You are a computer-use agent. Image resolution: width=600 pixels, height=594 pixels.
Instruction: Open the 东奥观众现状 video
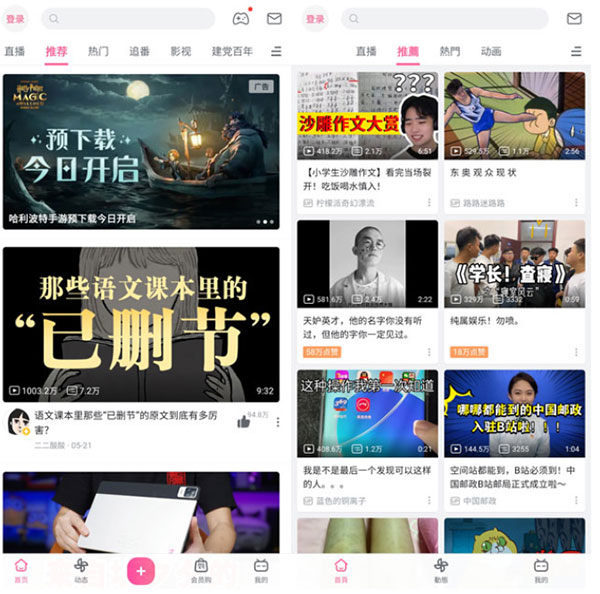pyautogui.click(x=514, y=115)
